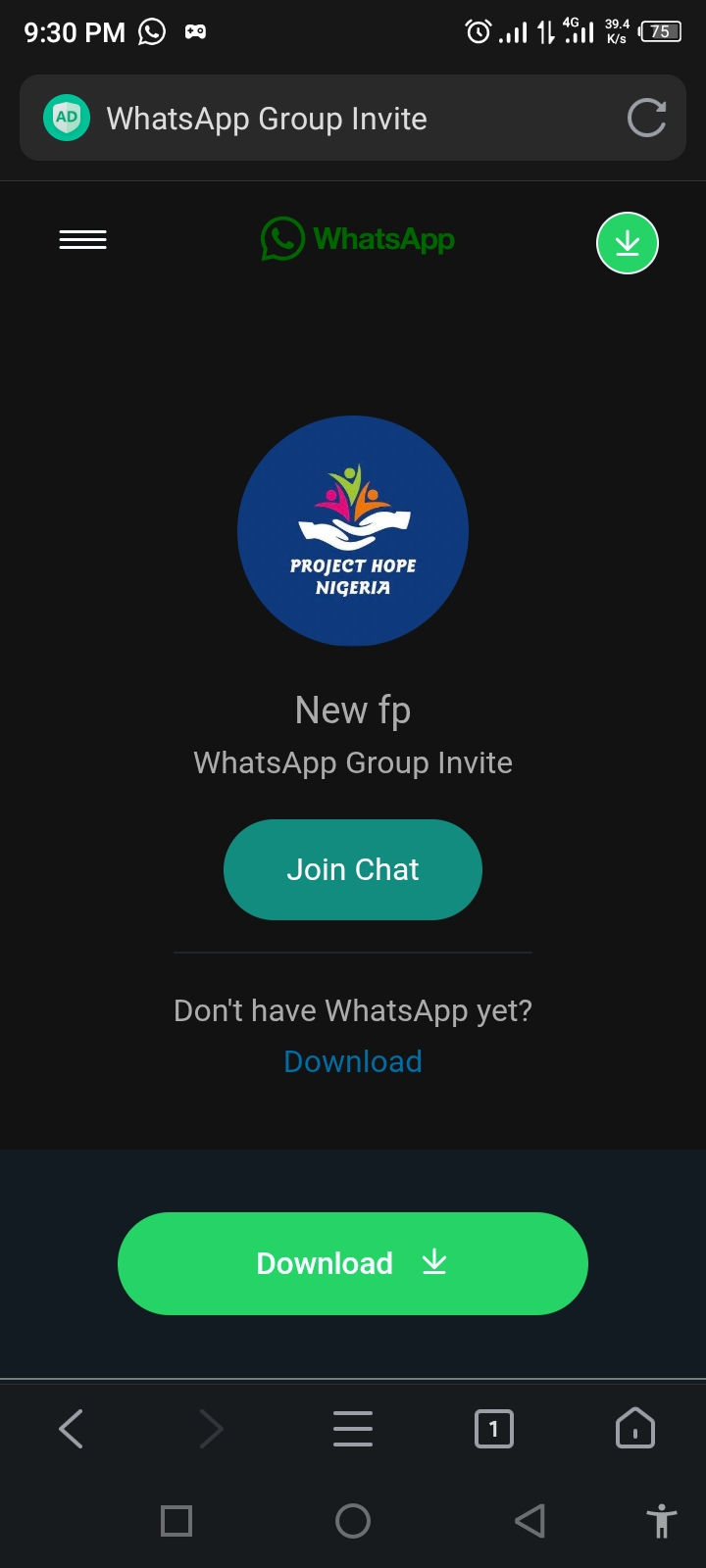
Task: Tap the round green download icon
Action: point(628,243)
